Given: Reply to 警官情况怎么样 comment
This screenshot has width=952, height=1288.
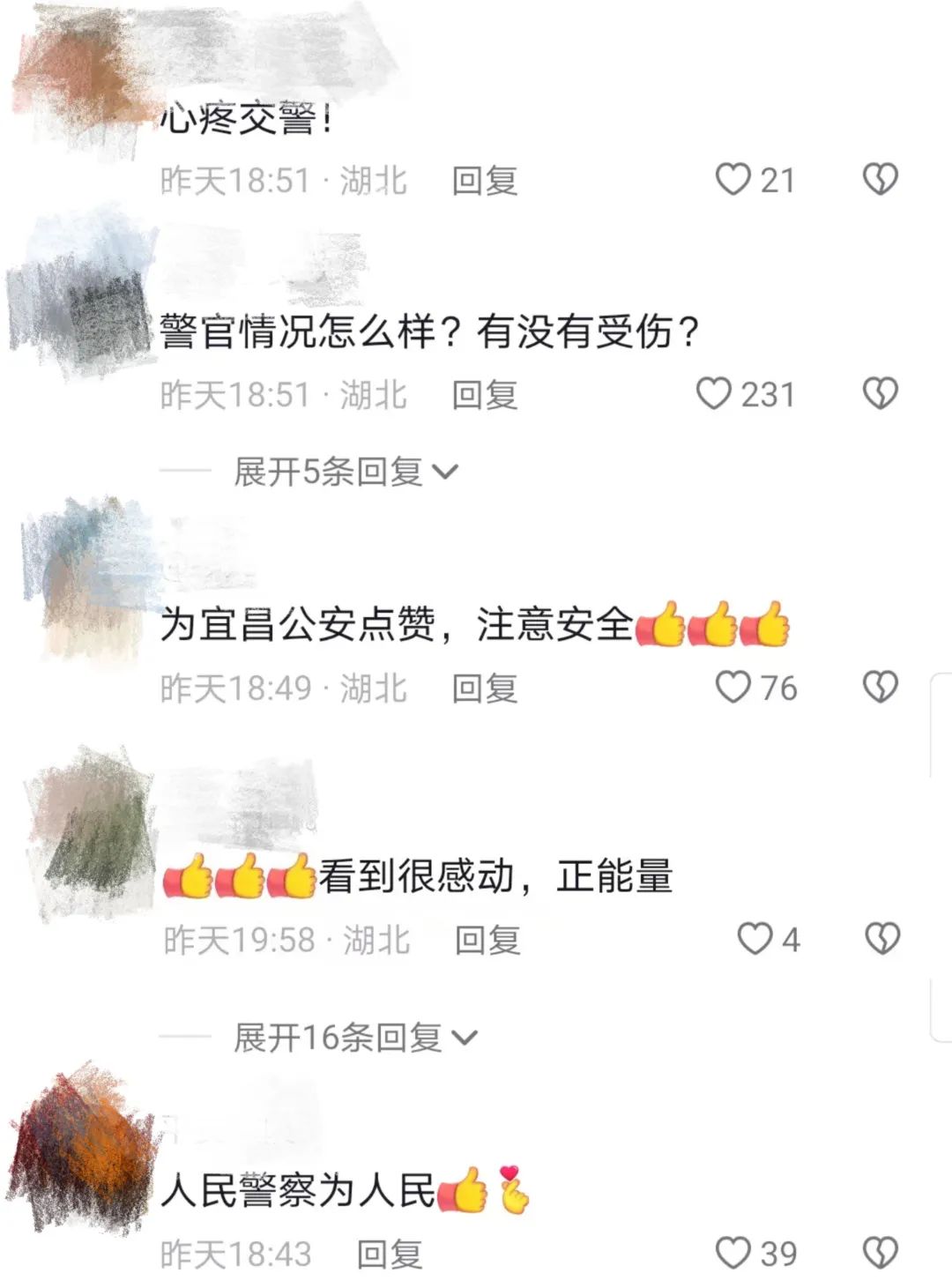Looking at the screenshot, I should 484,395.
